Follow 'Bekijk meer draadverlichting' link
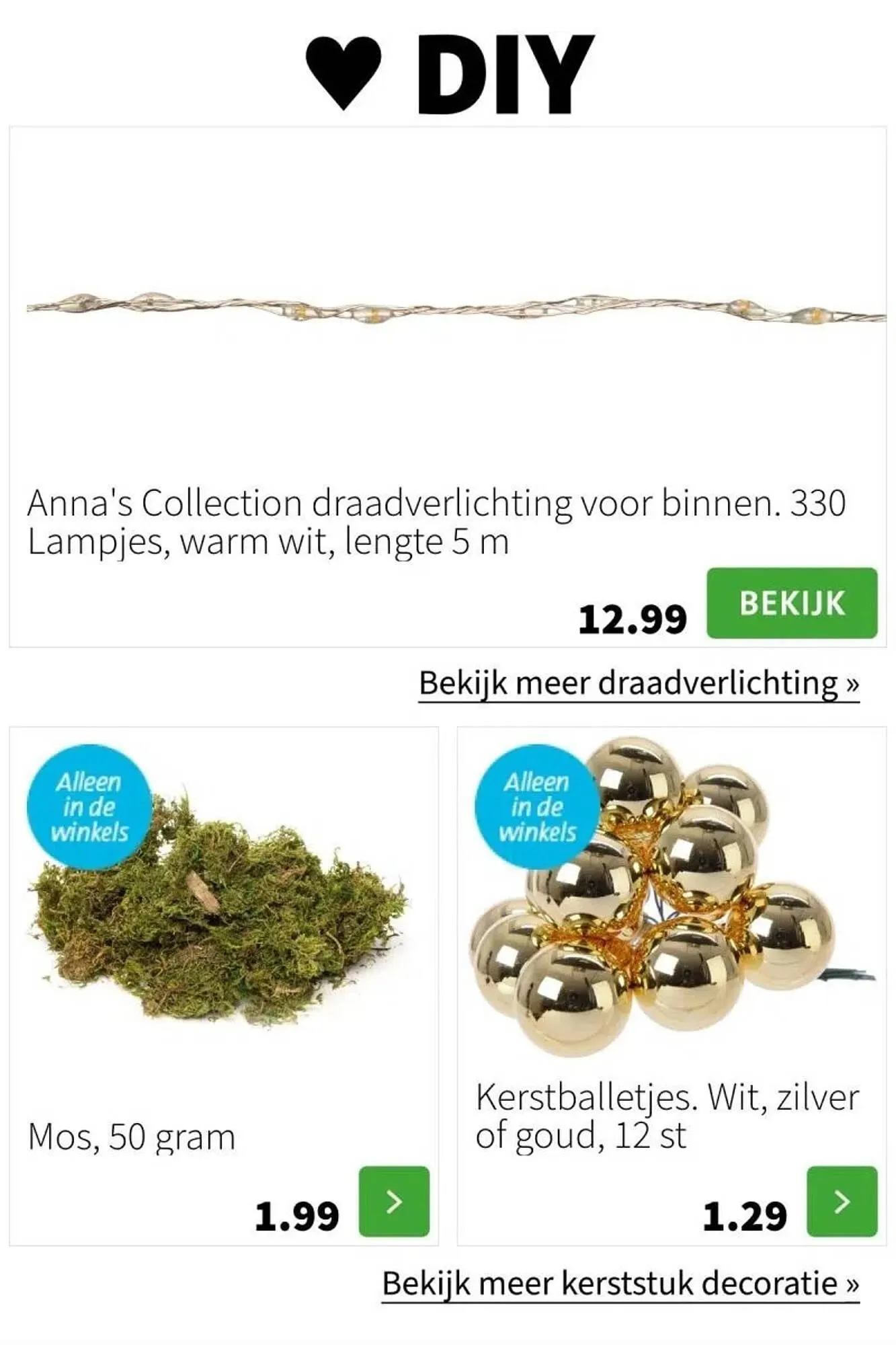Viewport: 896px width, 1345px height. click(639, 683)
